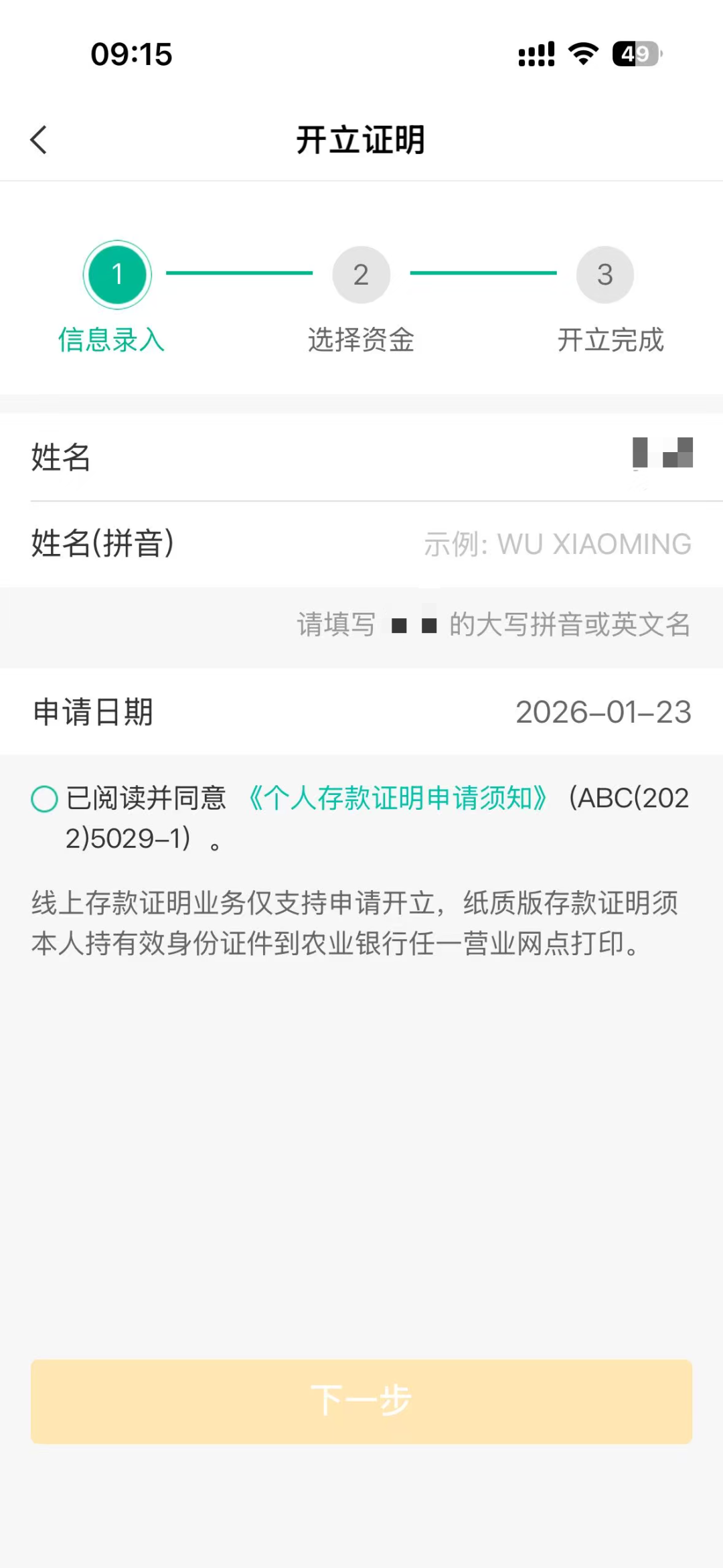Go back from 开立证明 page

coord(39,140)
